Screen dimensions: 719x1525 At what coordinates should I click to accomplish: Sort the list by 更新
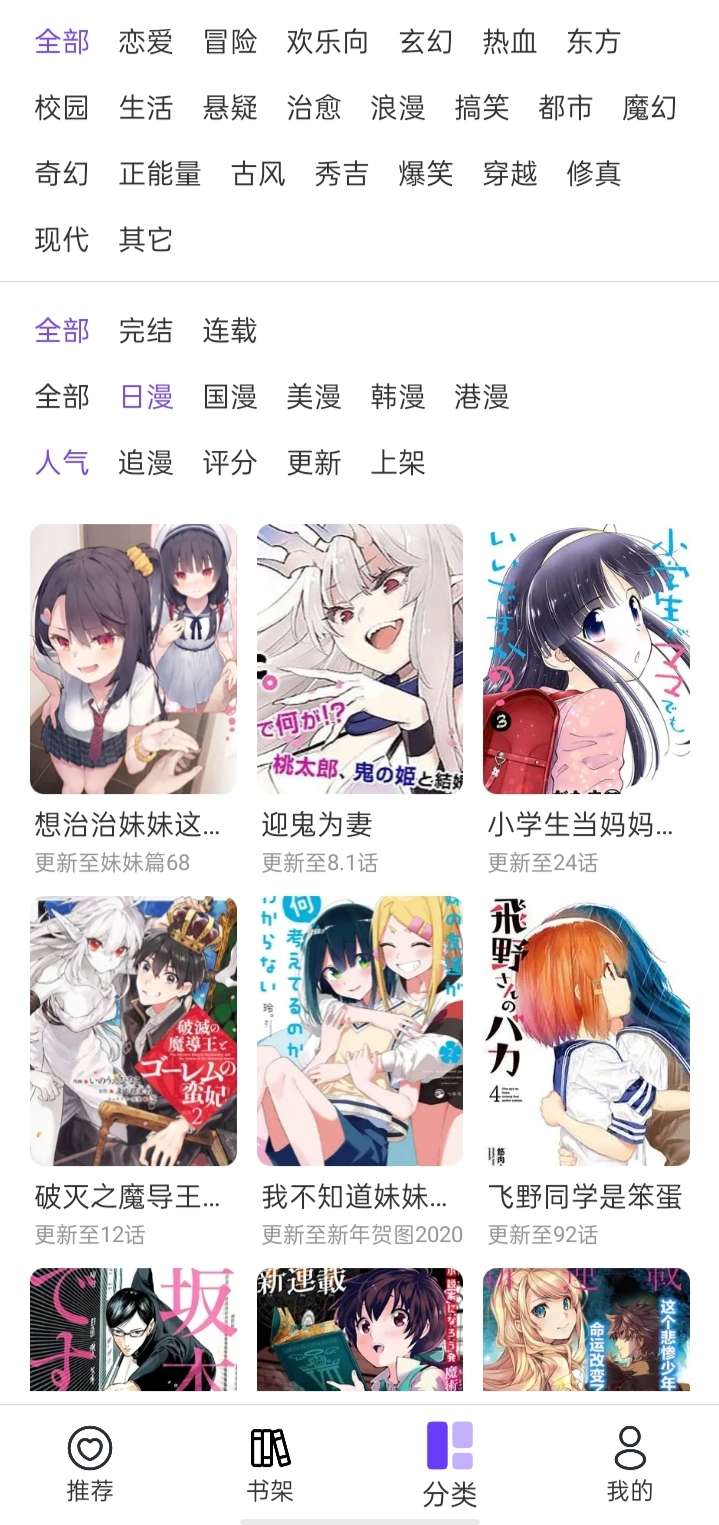pyautogui.click(x=314, y=463)
